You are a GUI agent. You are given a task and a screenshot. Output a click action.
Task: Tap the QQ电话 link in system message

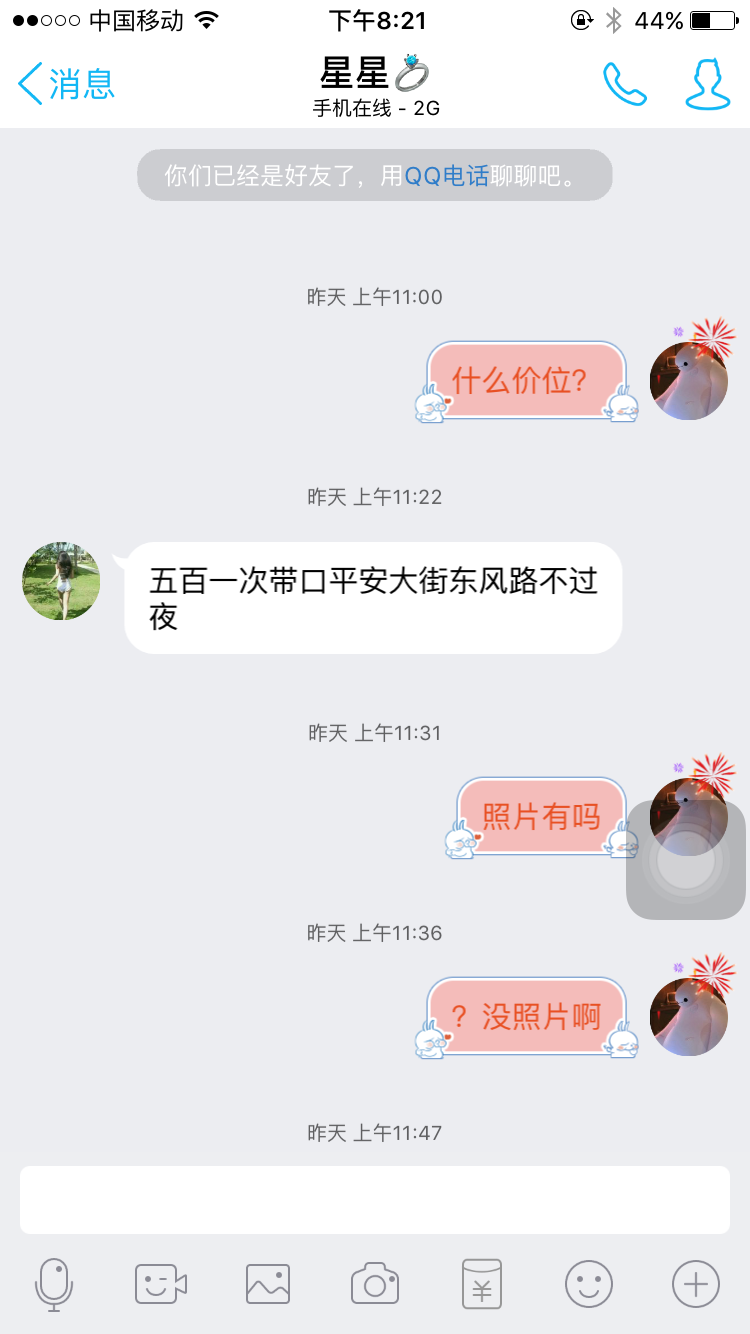446,175
